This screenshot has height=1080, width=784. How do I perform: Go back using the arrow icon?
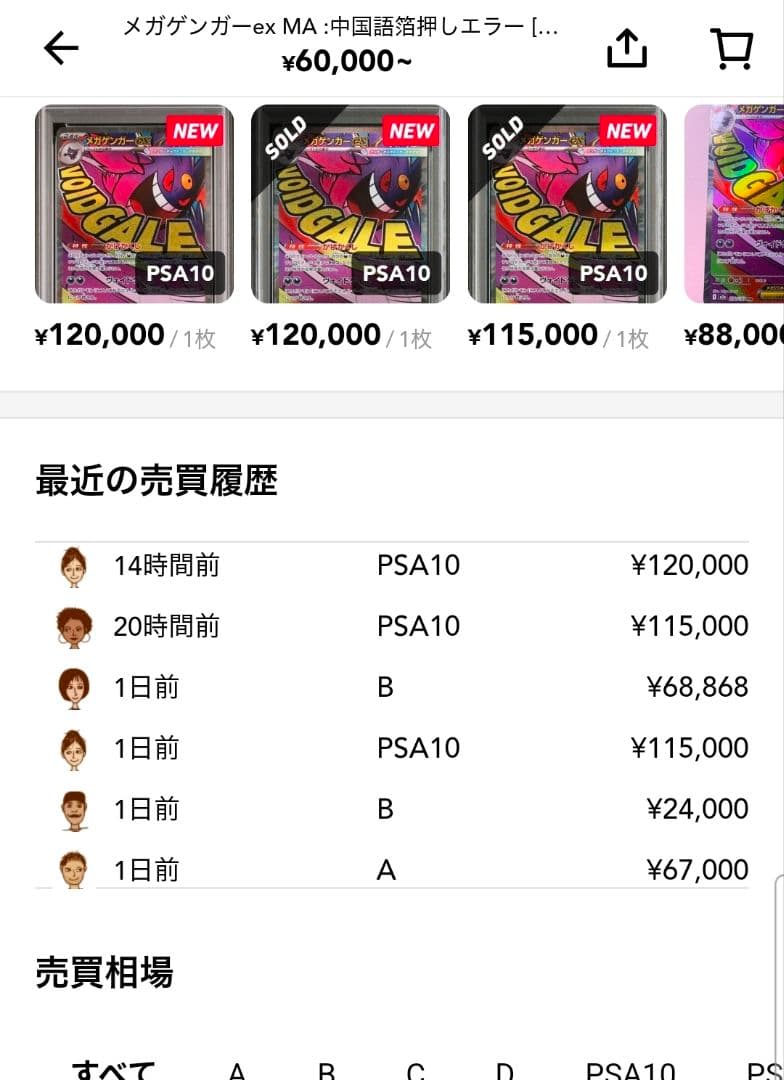[x=61, y=47]
